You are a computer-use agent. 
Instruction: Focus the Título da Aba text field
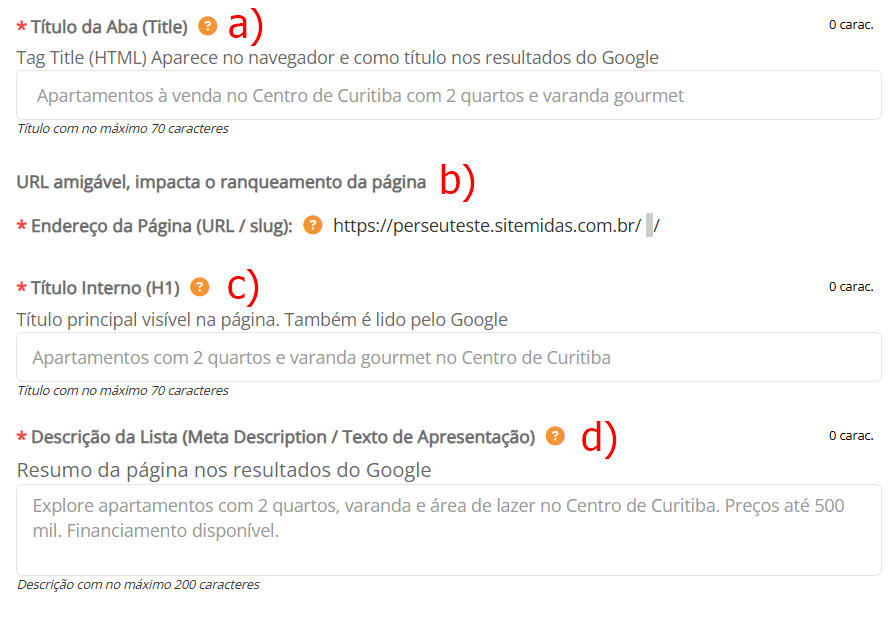tap(448, 96)
